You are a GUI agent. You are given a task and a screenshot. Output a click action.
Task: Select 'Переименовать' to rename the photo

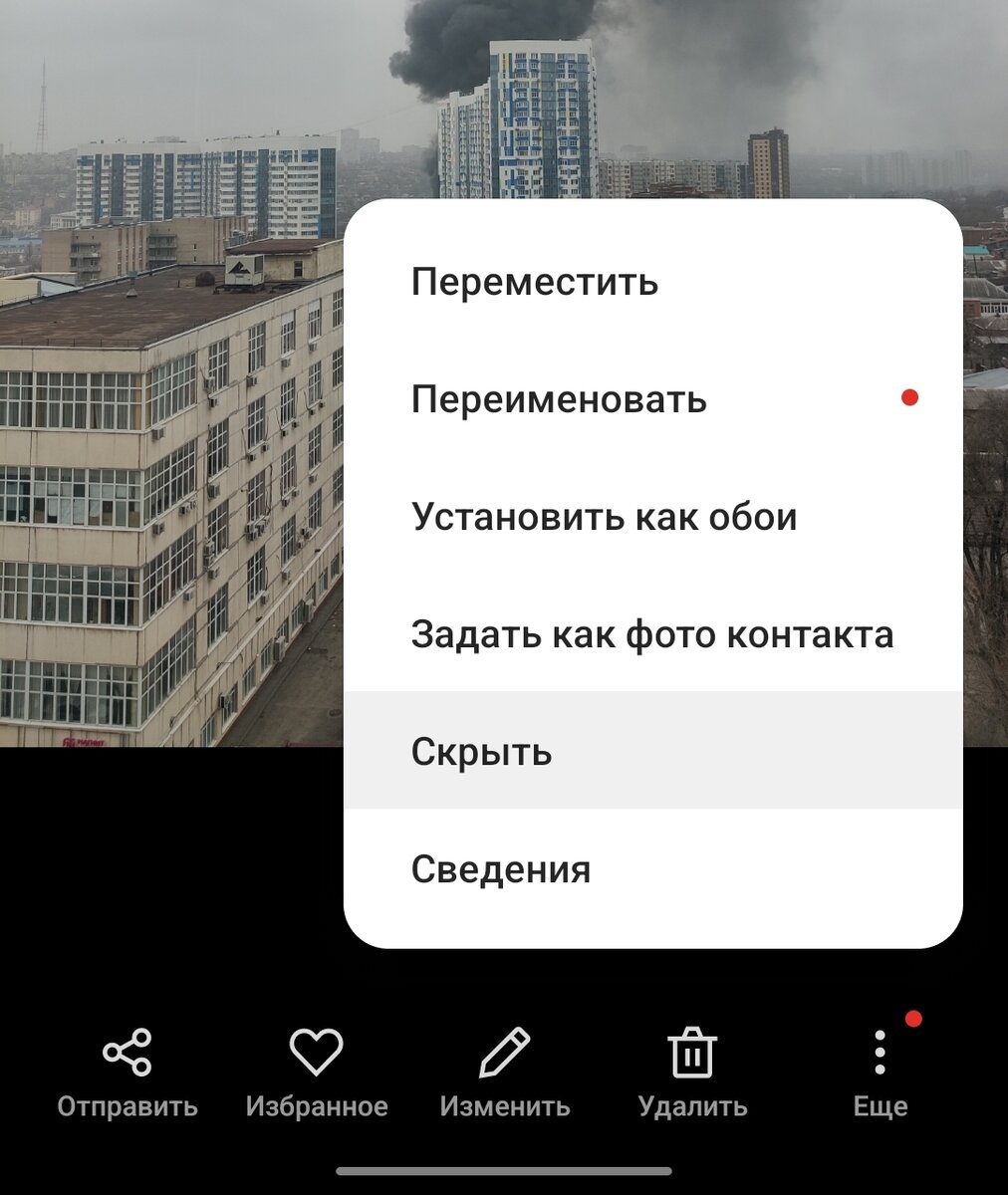[559, 399]
